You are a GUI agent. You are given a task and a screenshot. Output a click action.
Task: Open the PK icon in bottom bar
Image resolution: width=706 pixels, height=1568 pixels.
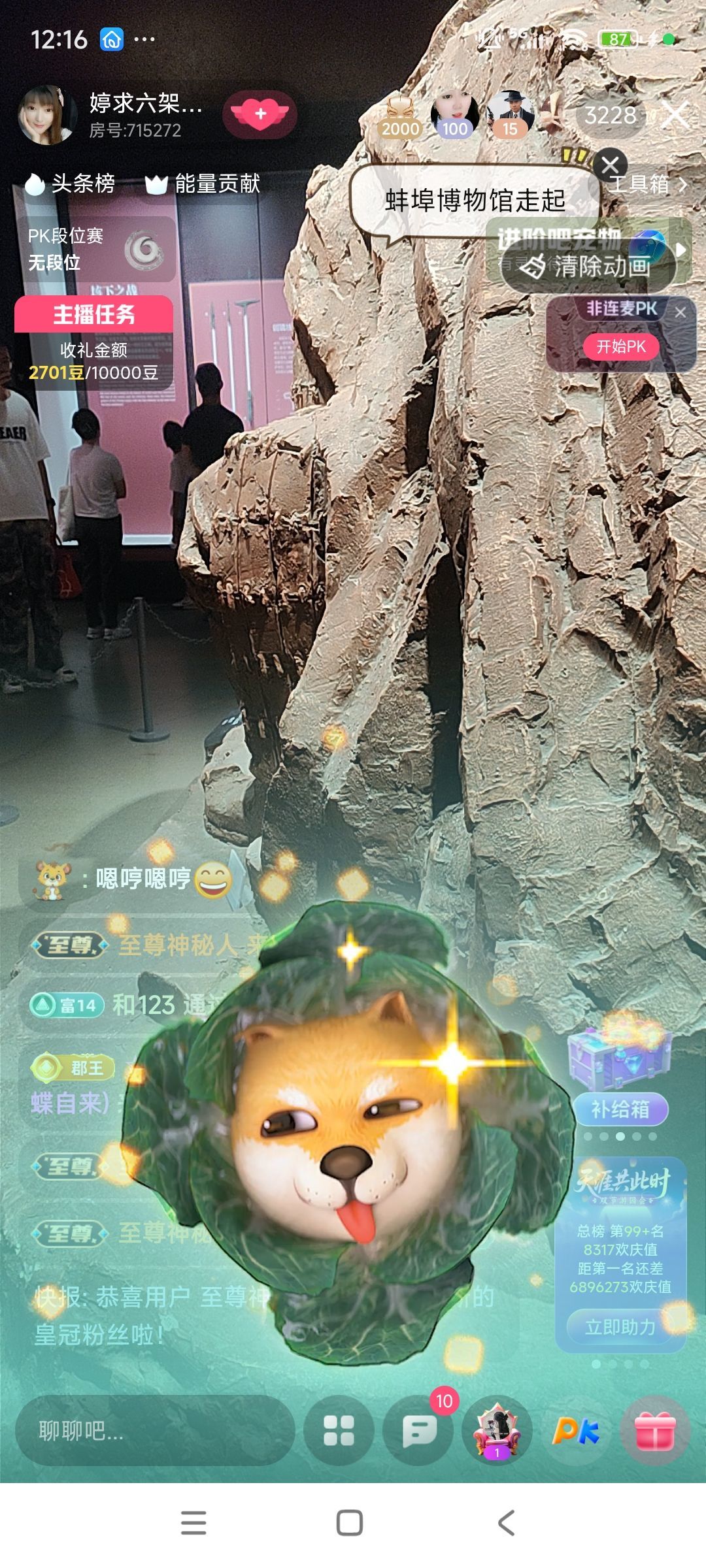click(575, 1431)
